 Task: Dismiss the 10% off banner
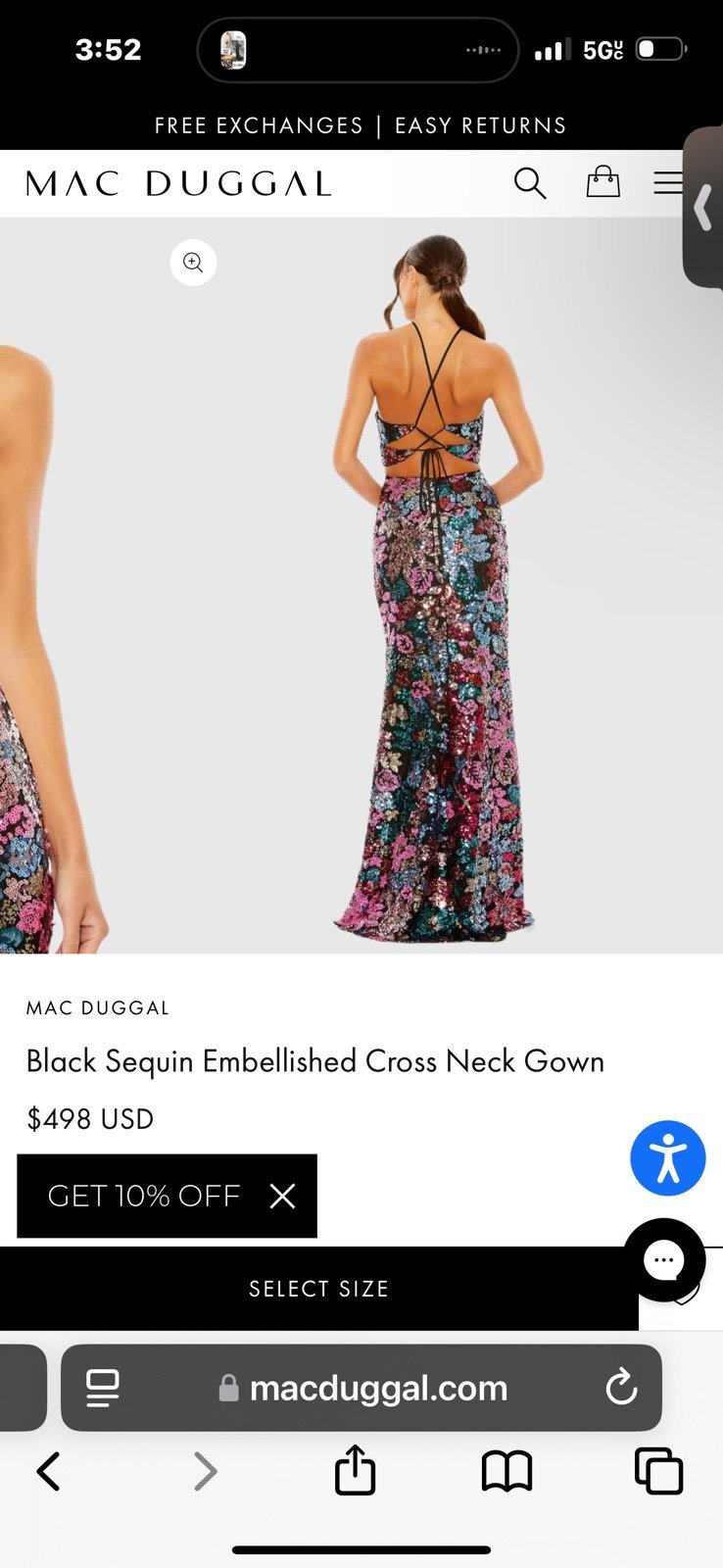282,1196
